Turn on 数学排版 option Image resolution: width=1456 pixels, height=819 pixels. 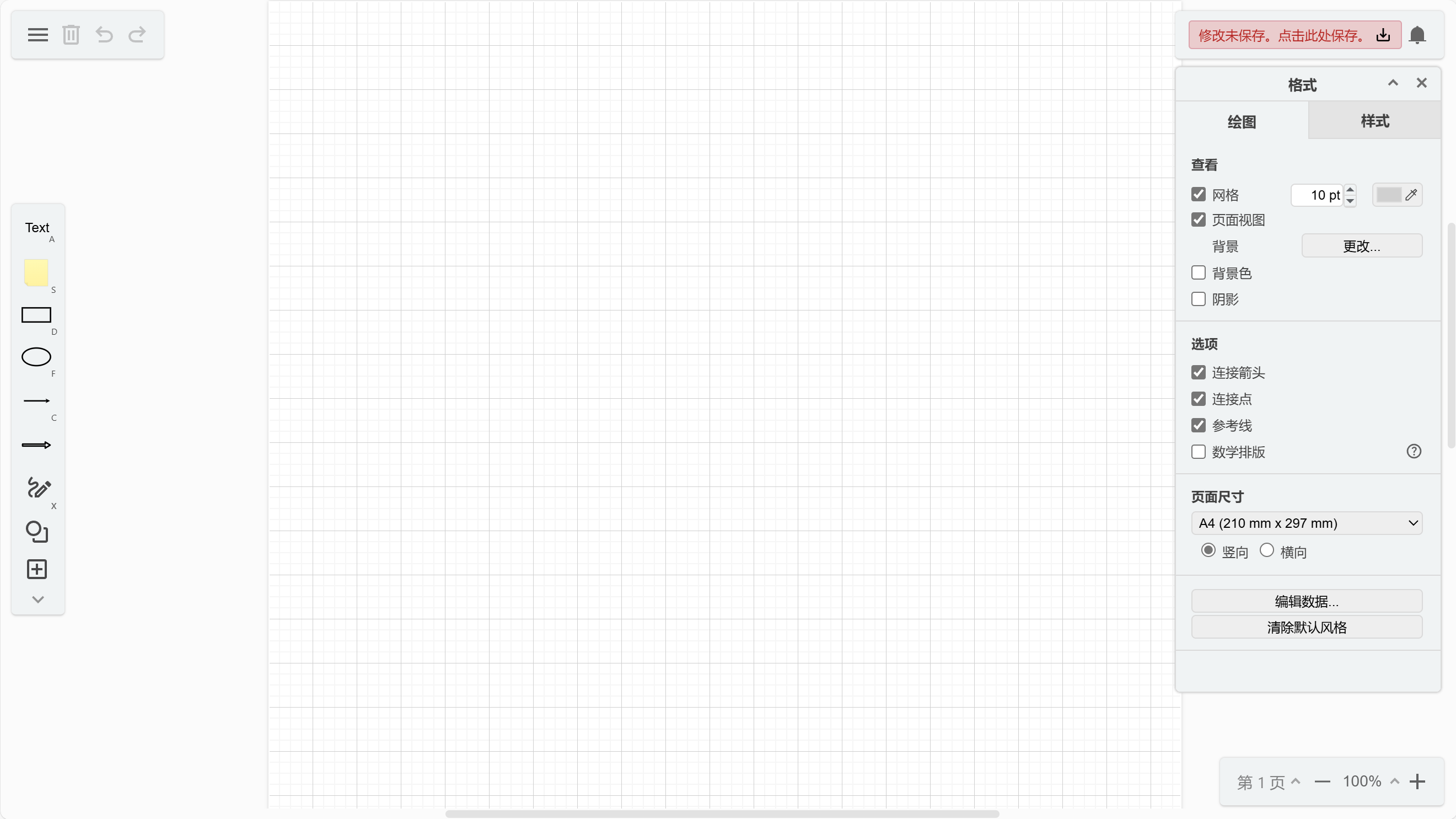click(1198, 452)
